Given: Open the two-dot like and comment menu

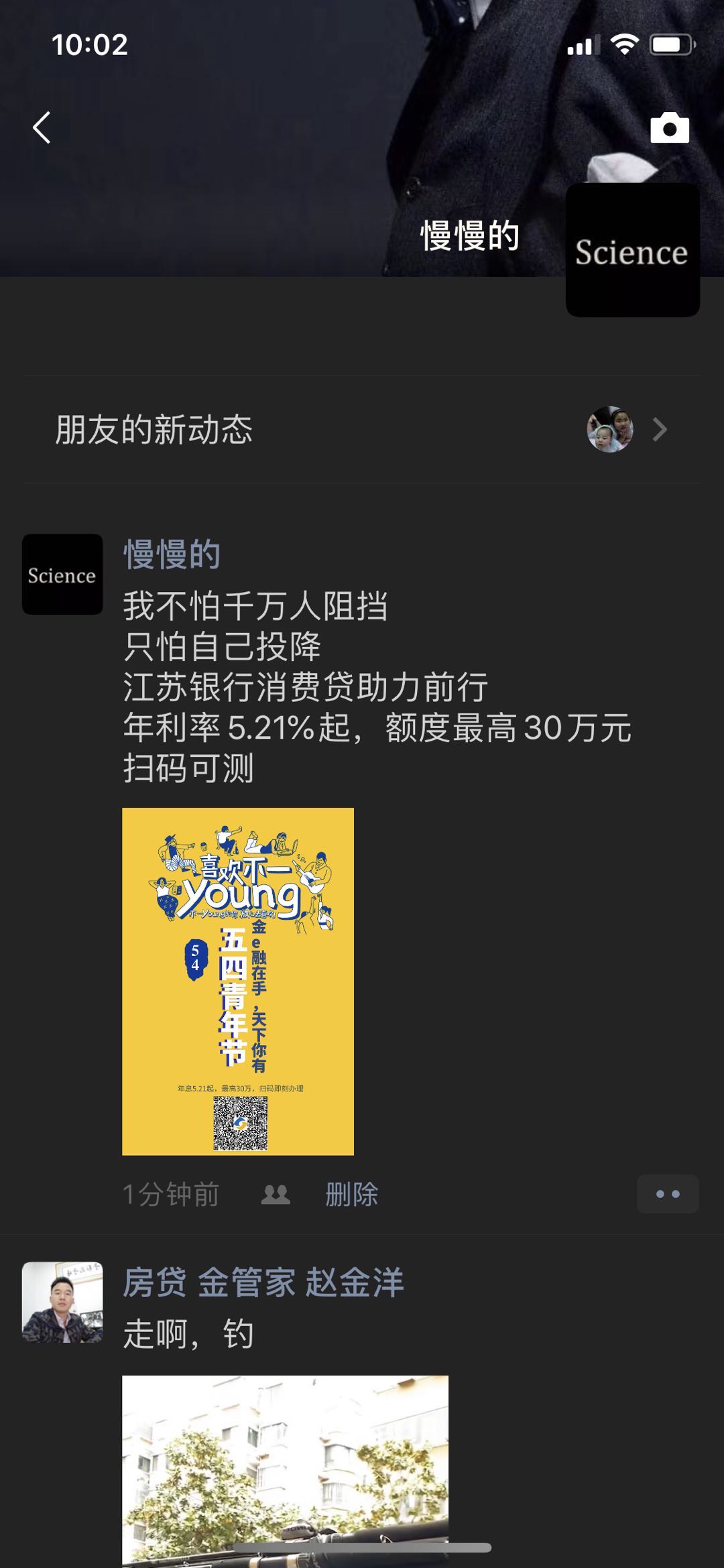Looking at the screenshot, I should click(667, 1194).
